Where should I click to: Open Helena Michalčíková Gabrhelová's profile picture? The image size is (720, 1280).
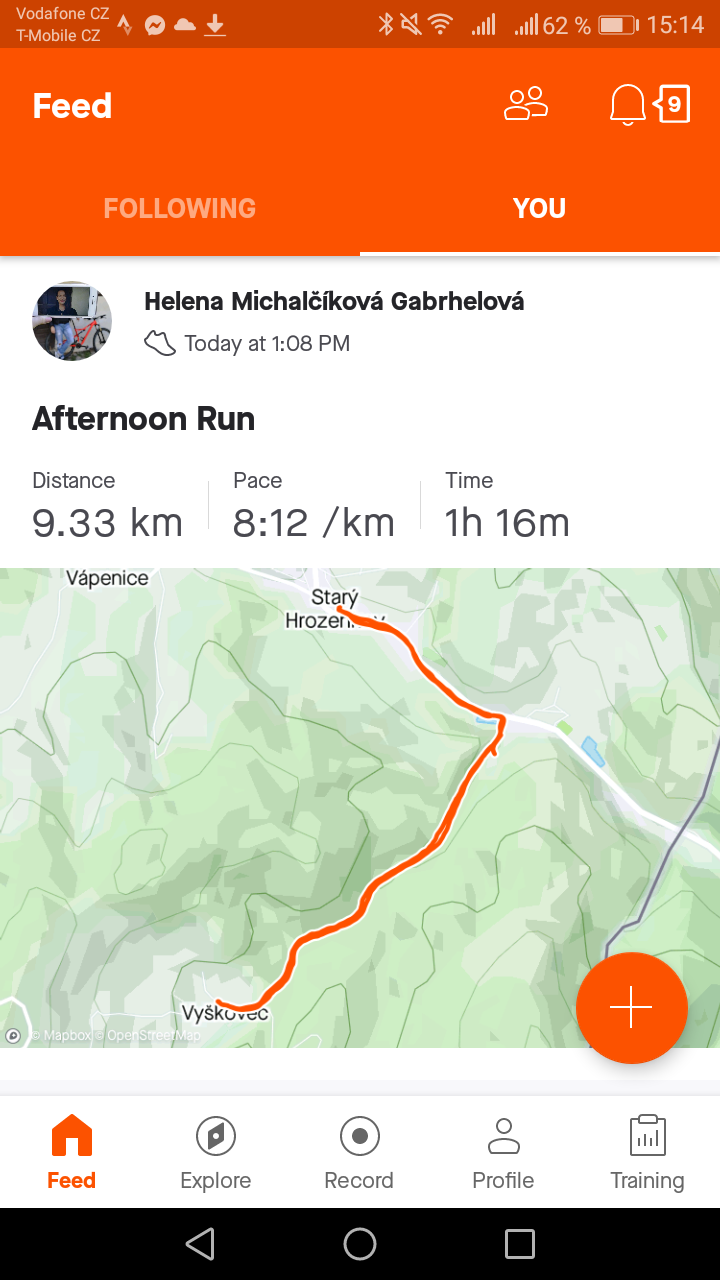coord(72,321)
